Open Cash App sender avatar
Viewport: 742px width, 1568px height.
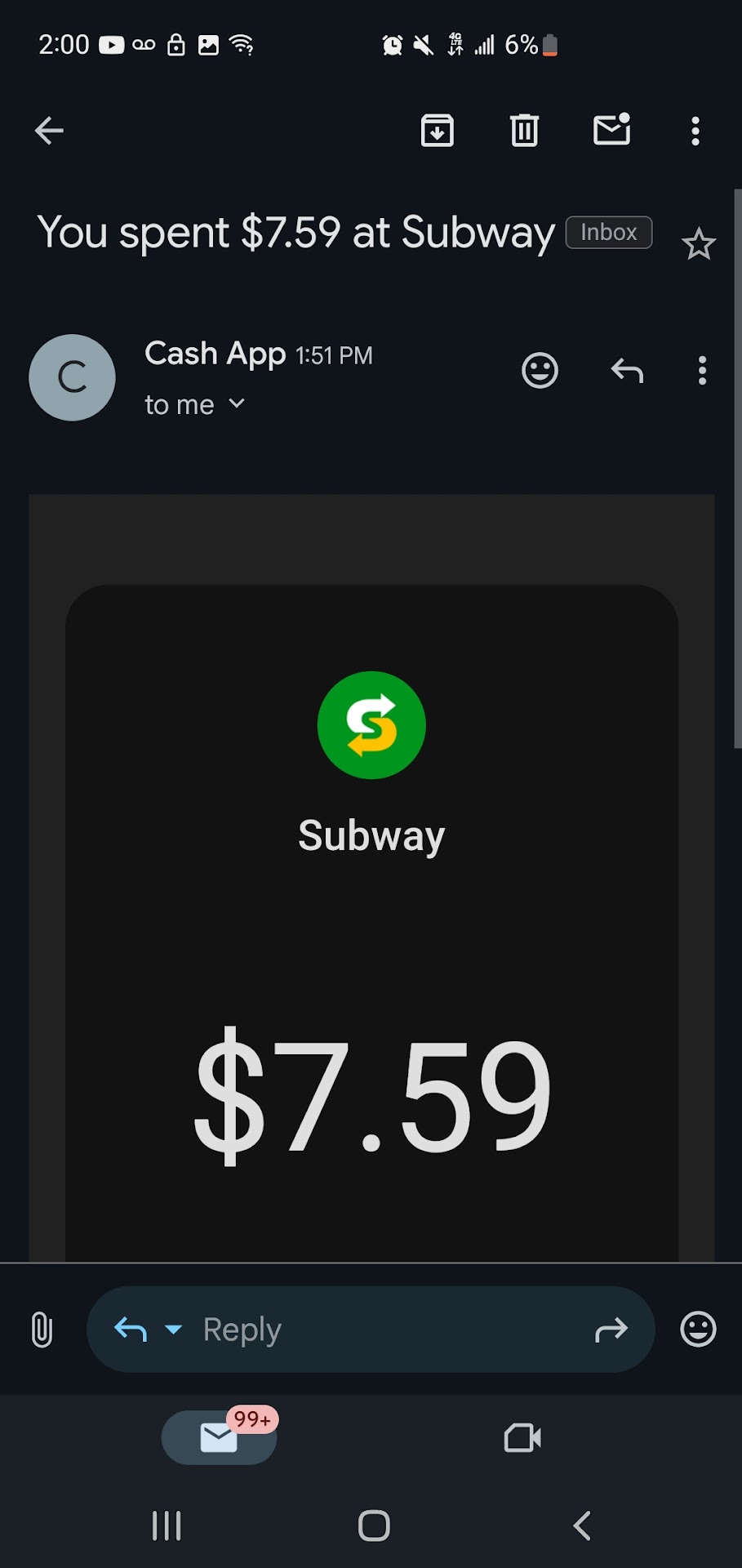coord(72,377)
